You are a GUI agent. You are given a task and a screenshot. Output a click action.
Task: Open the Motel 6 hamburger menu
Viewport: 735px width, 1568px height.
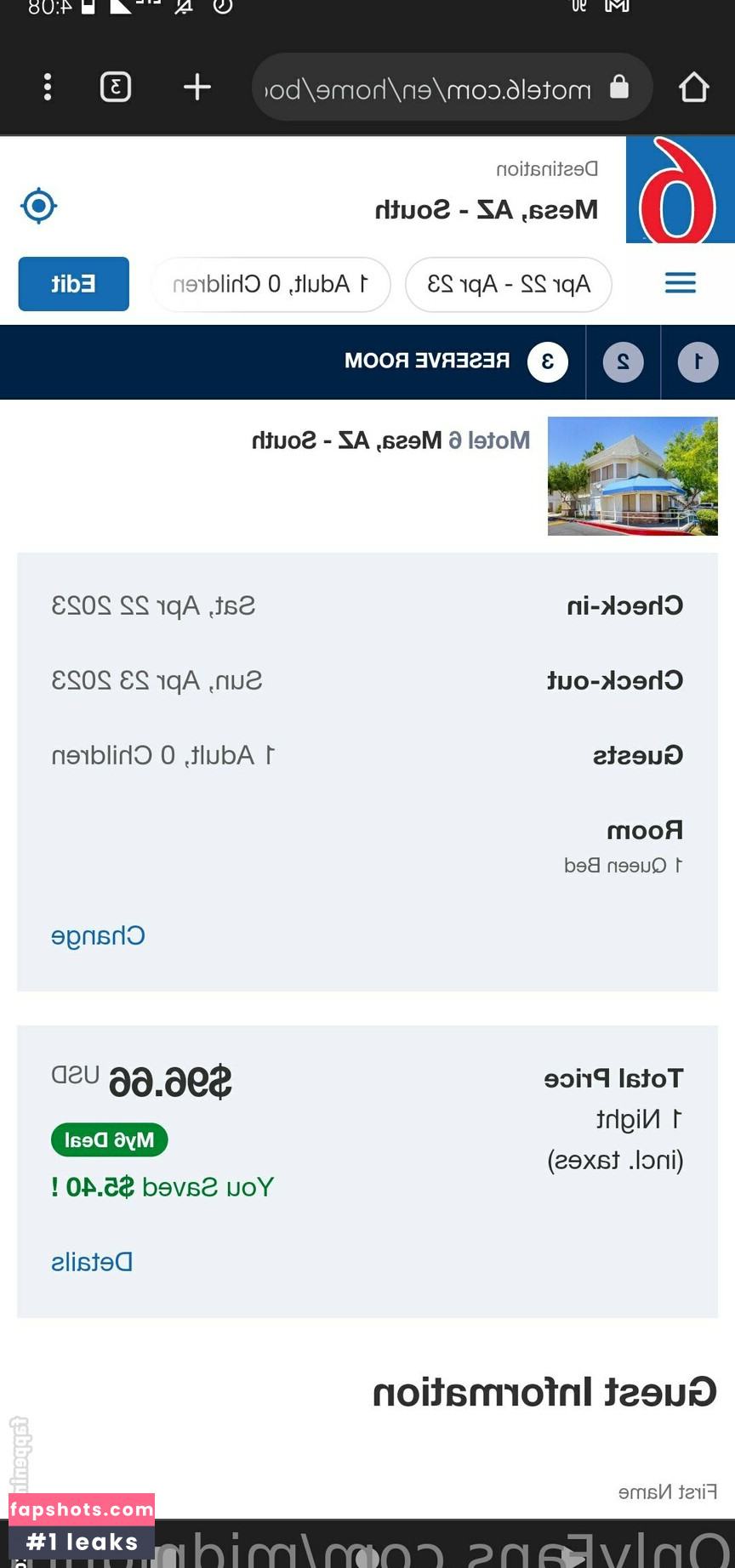pyautogui.click(x=681, y=283)
